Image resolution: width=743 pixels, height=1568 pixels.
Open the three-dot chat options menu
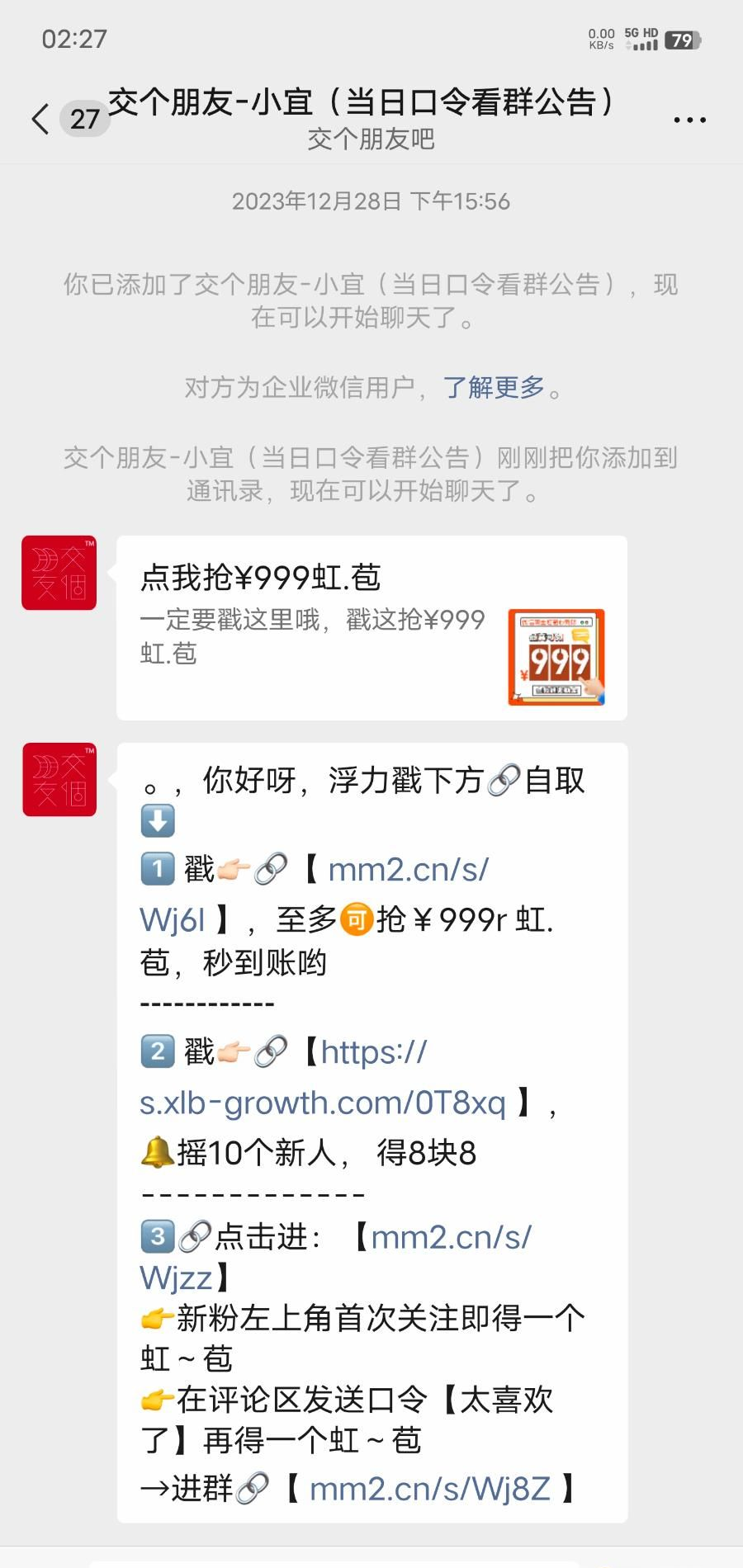tap(689, 120)
